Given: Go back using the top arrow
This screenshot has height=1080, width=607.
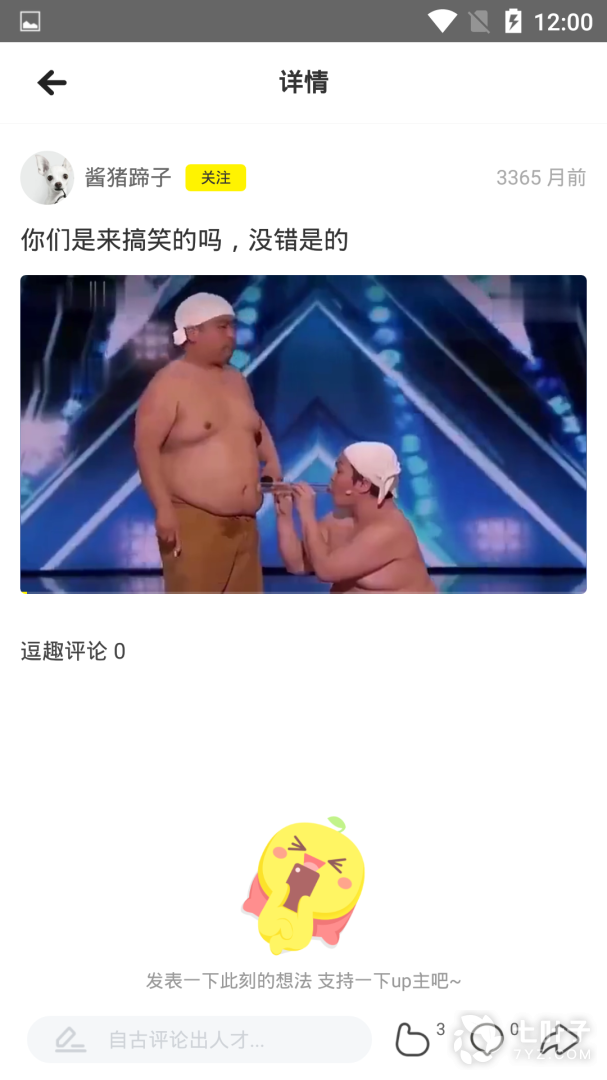Looking at the screenshot, I should point(51,83).
